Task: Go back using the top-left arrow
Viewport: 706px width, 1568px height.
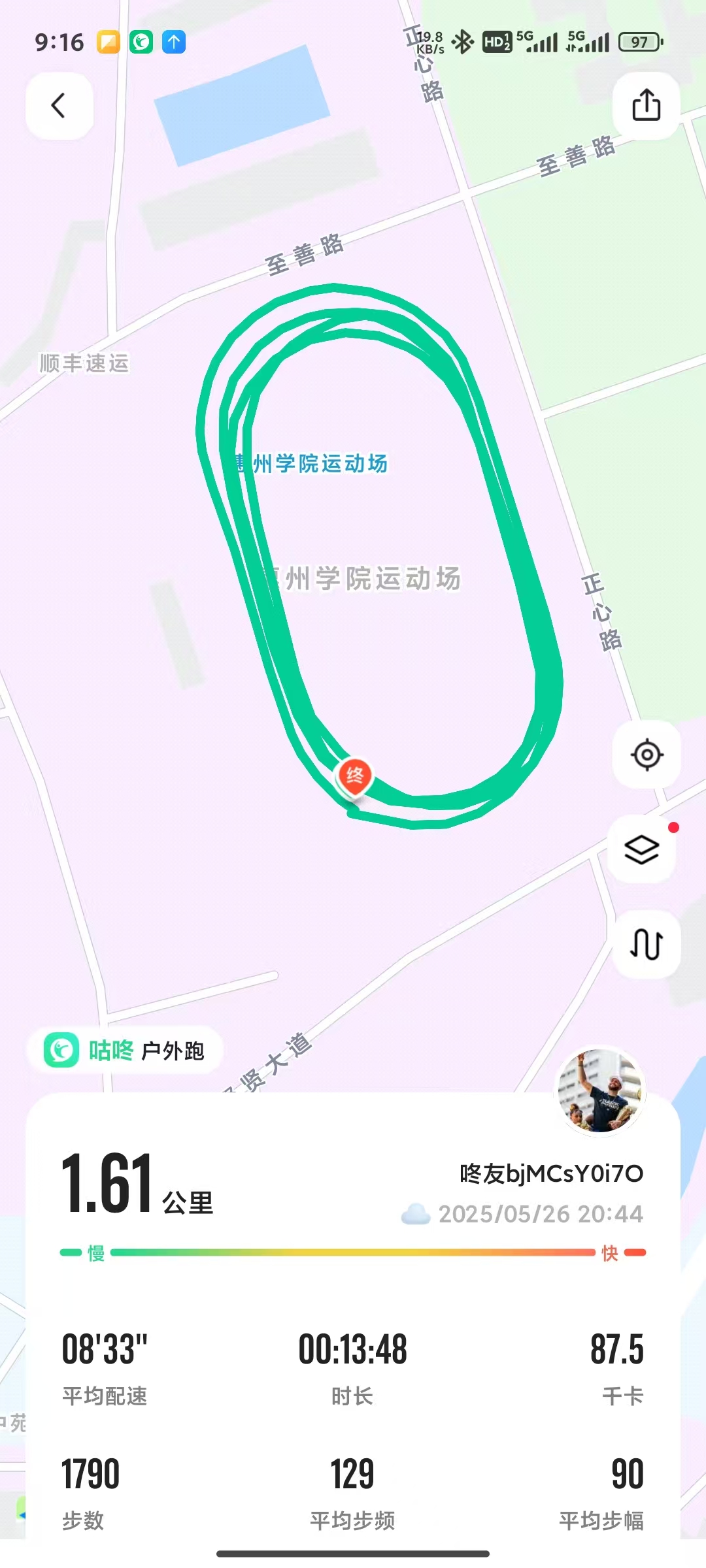Action: (x=59, y=106)
